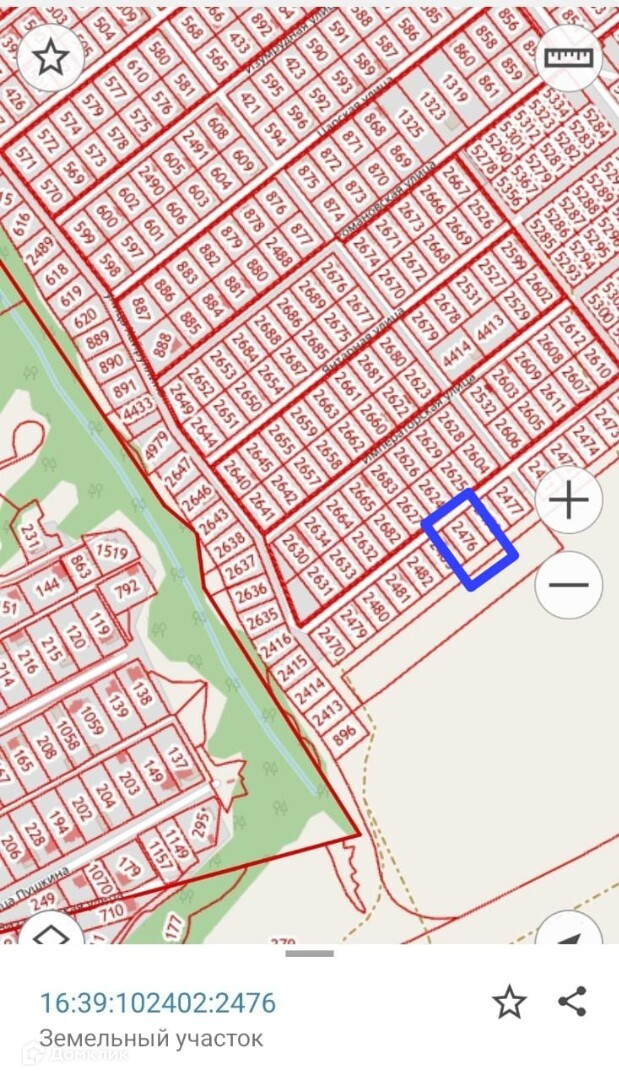Image resolution: width=619 pixels, height=1080 pixels.
Task: Add parcel 2476 to favorites
Action: coord(510,1001)
